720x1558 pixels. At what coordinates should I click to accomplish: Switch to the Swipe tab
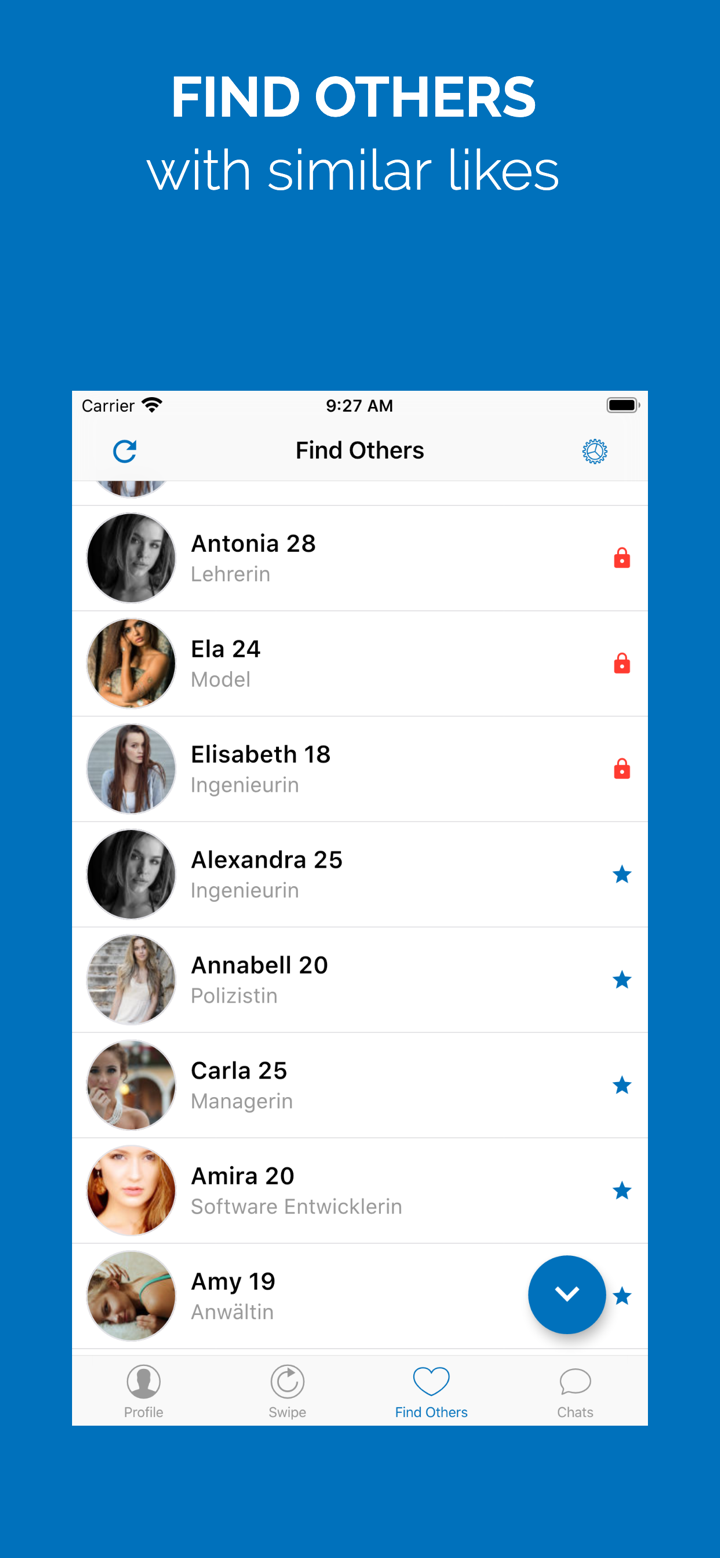coord(287,1390)
